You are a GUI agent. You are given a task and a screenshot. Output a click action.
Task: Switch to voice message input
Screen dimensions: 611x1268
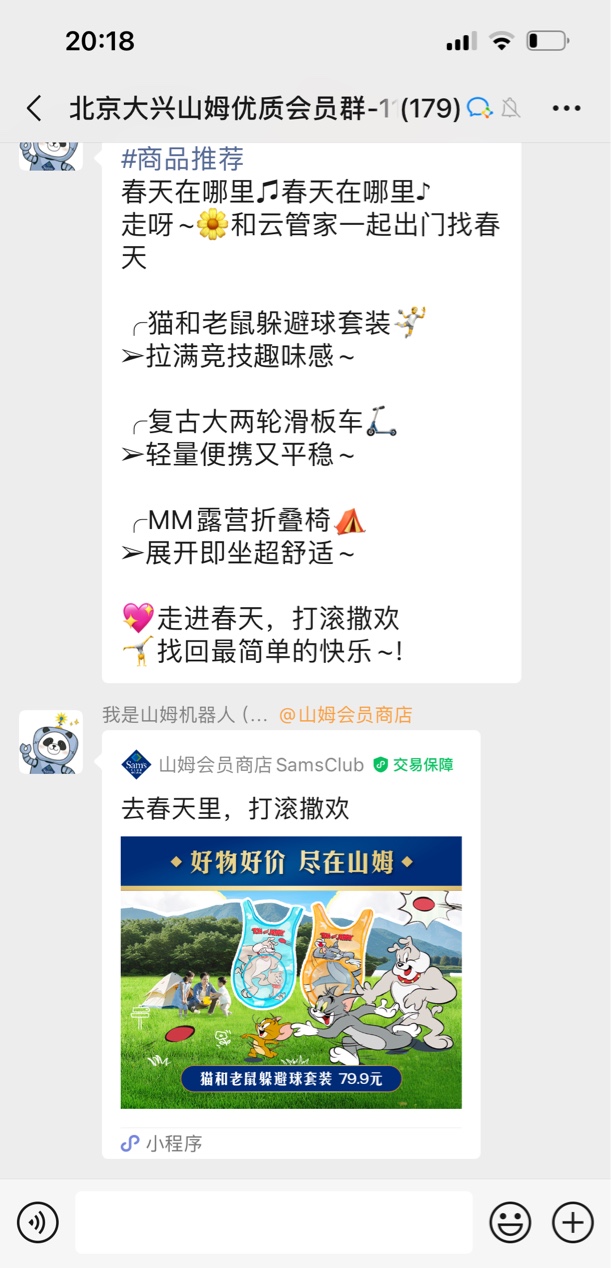coord(38,1222)
